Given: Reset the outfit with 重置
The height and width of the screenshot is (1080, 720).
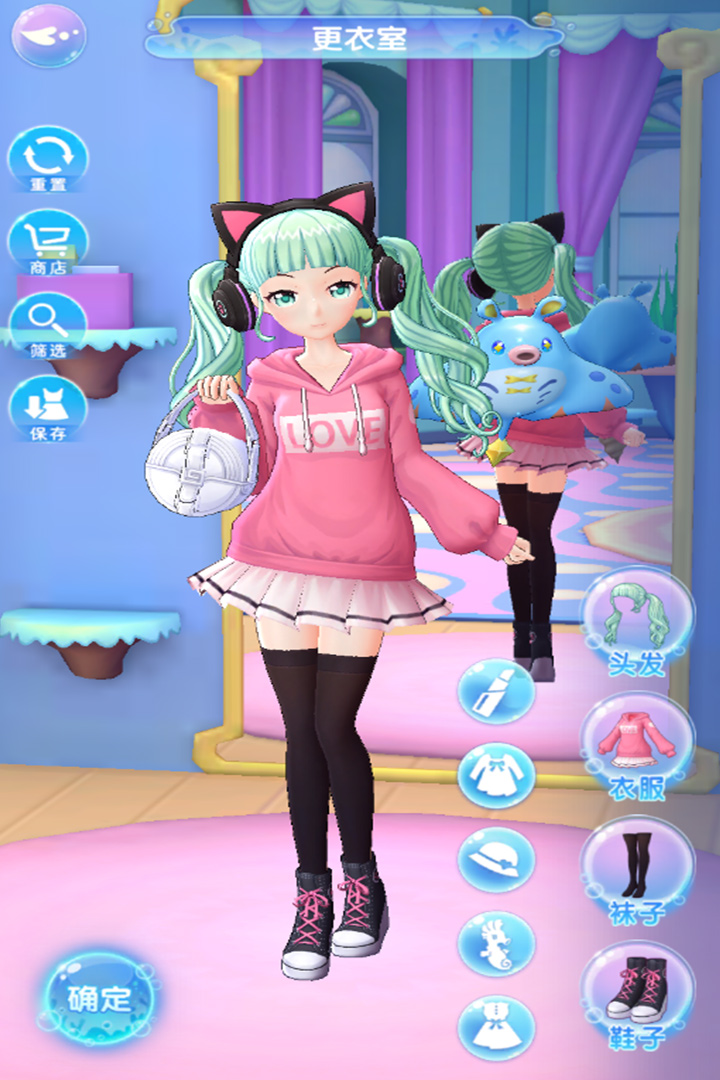Looking at the screenshot, I should pyautogui.click(x=48, y=160).
